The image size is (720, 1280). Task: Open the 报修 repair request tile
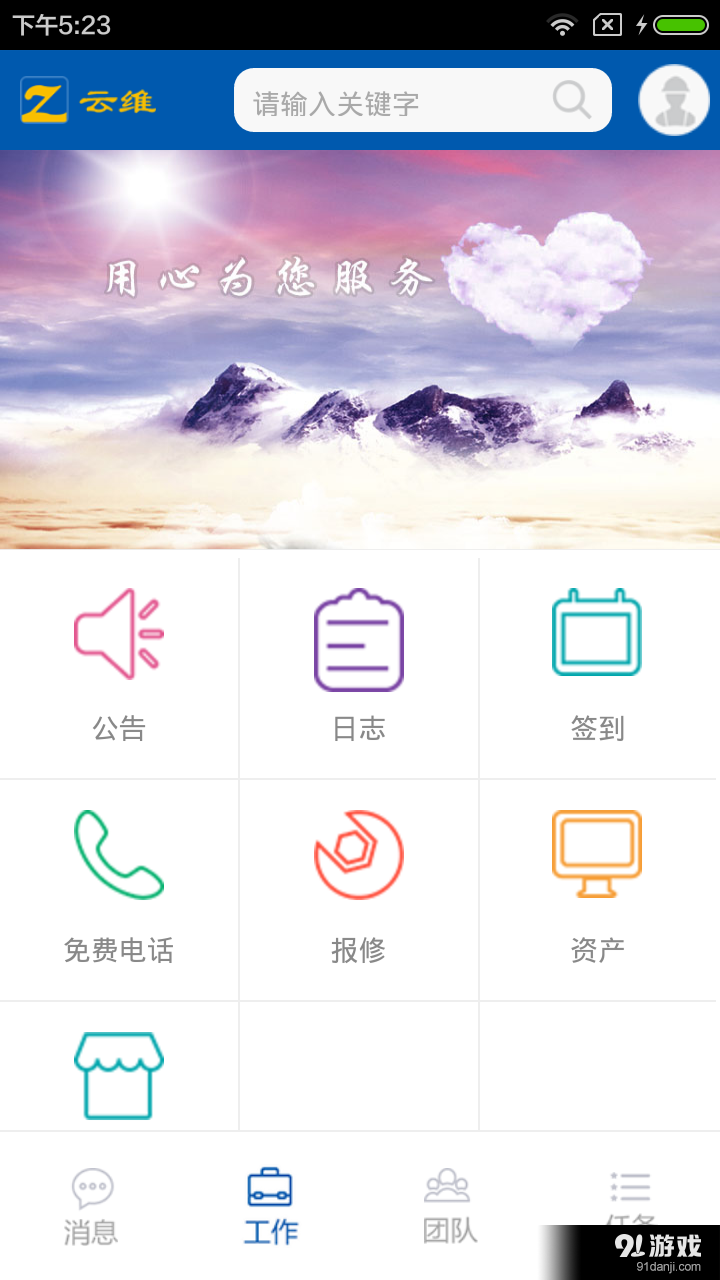tap(359, 889)
